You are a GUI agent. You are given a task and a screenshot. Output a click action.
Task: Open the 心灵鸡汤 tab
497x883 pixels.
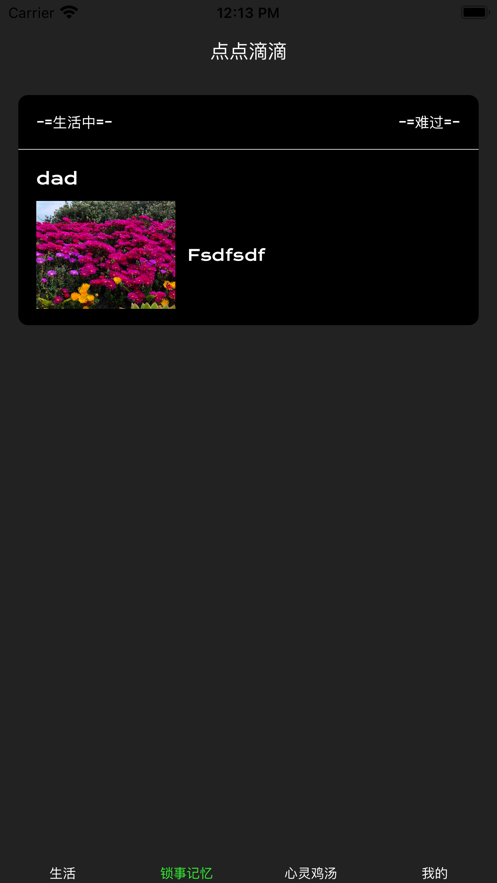[311, 873]
